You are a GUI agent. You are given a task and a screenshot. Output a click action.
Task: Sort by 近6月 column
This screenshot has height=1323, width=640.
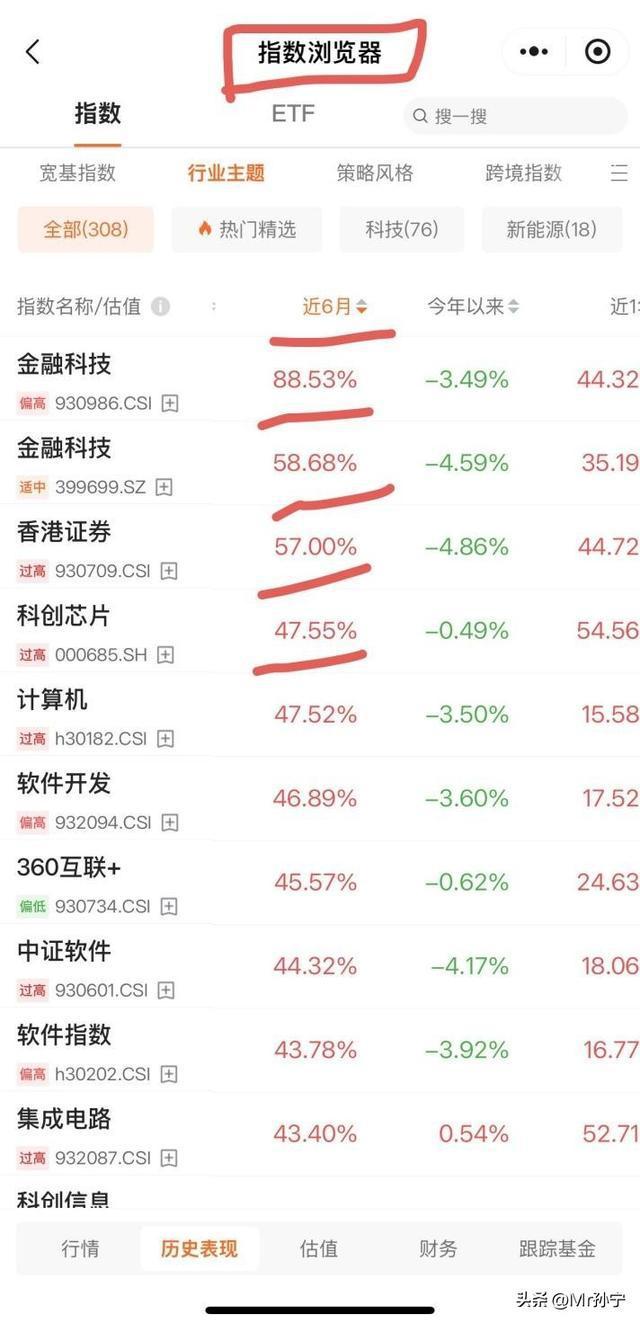pyautogui.click(x=335, y=307)
